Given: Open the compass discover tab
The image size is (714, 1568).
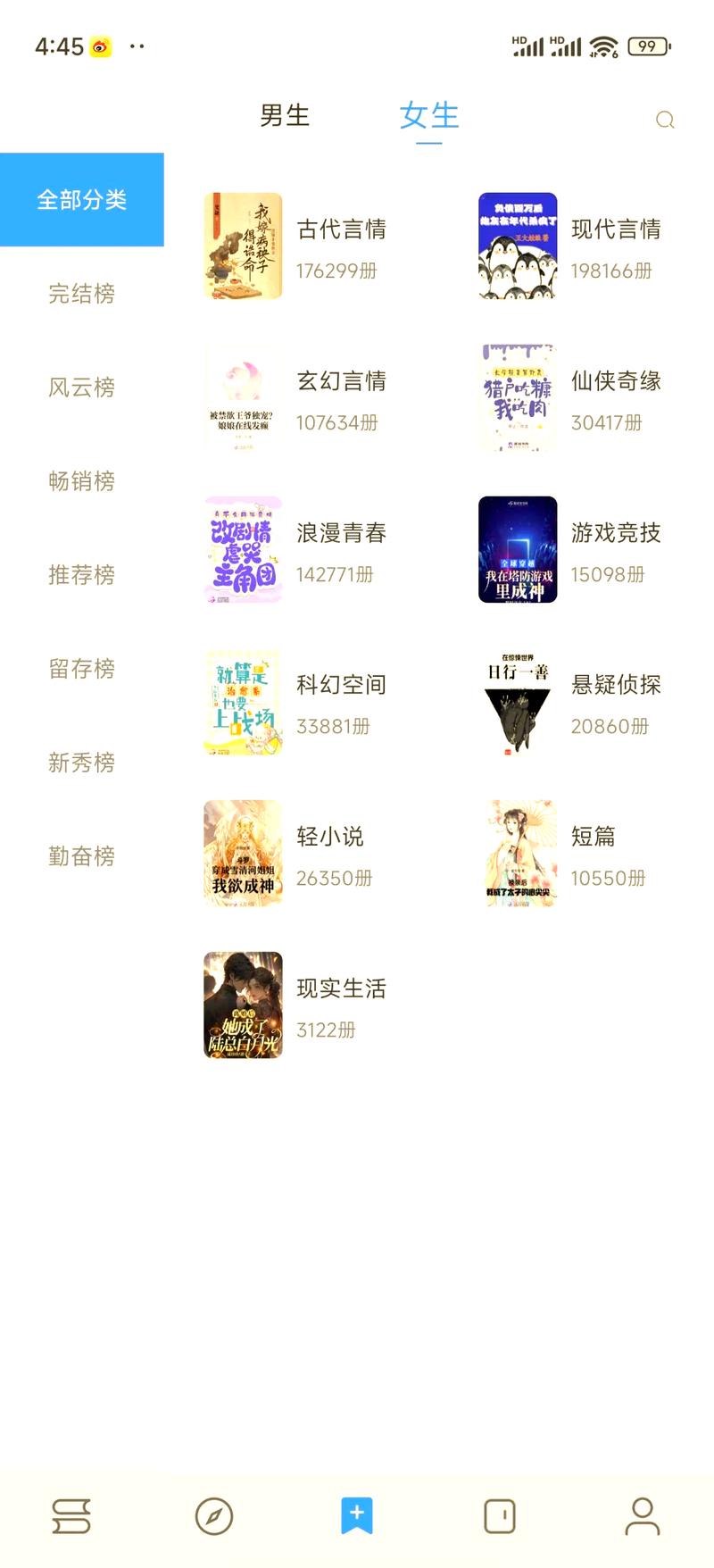Looking at the screenshot, I should [x=214, y=1516].
